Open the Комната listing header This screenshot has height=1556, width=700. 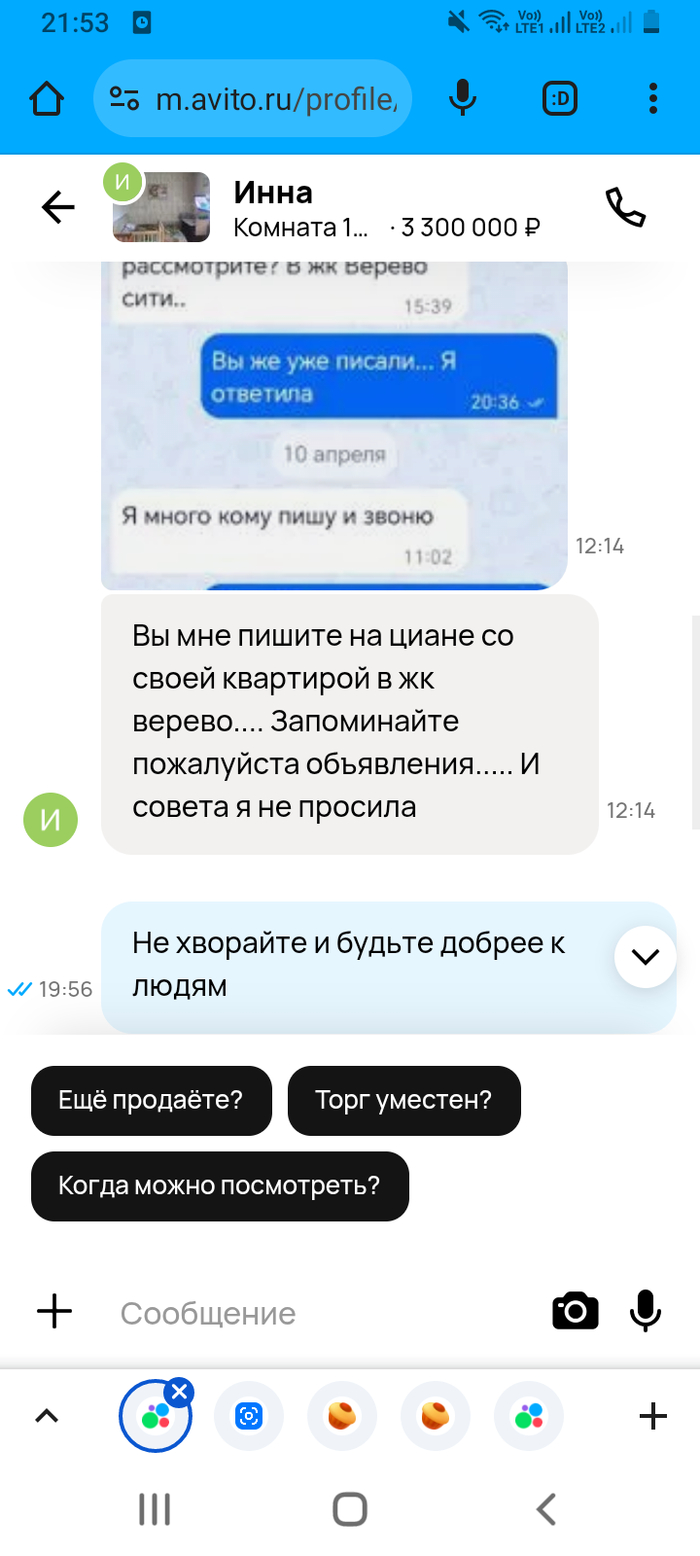pos(330,208)
